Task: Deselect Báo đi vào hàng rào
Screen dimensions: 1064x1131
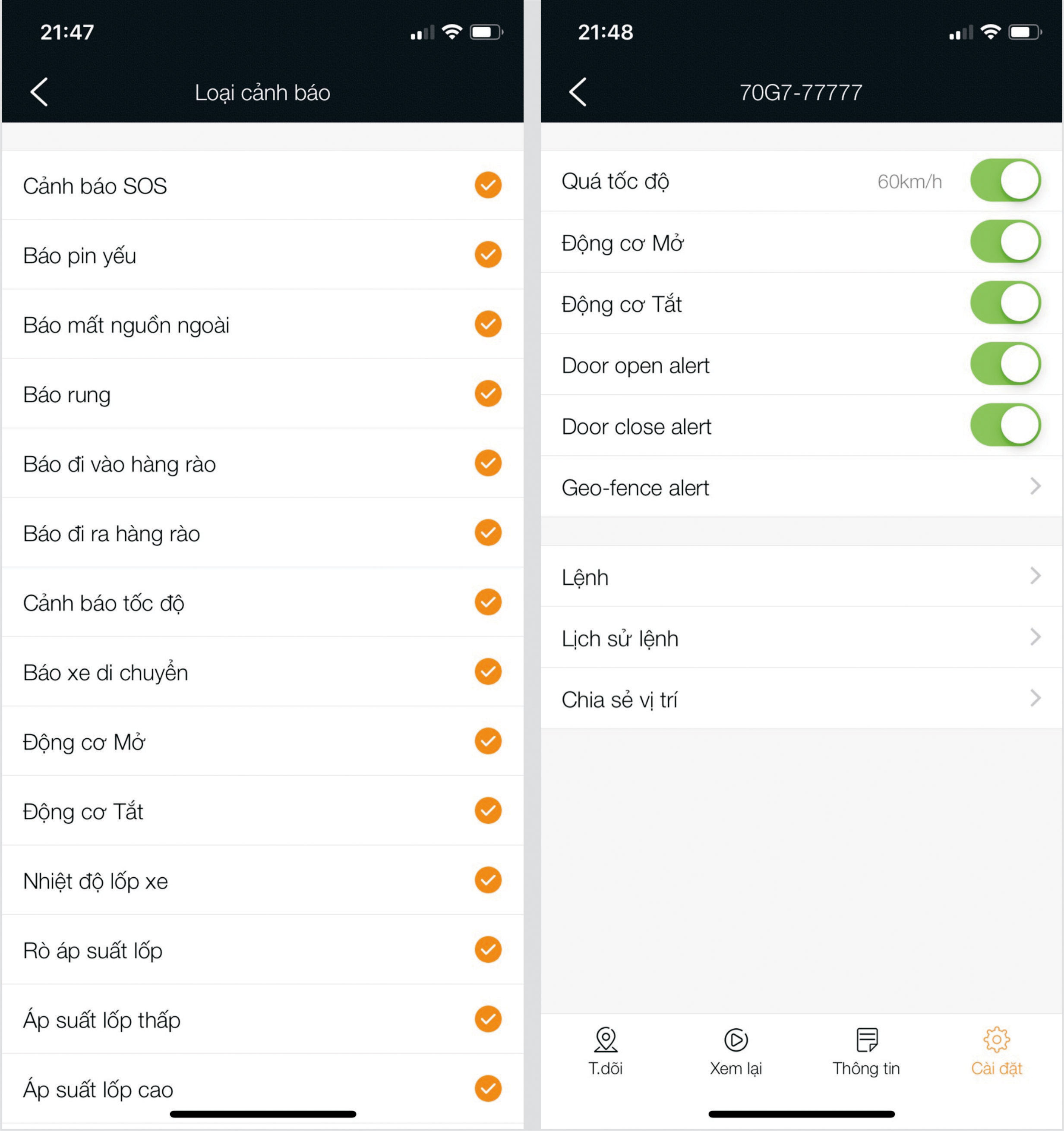Action: (x=488, y=463)
